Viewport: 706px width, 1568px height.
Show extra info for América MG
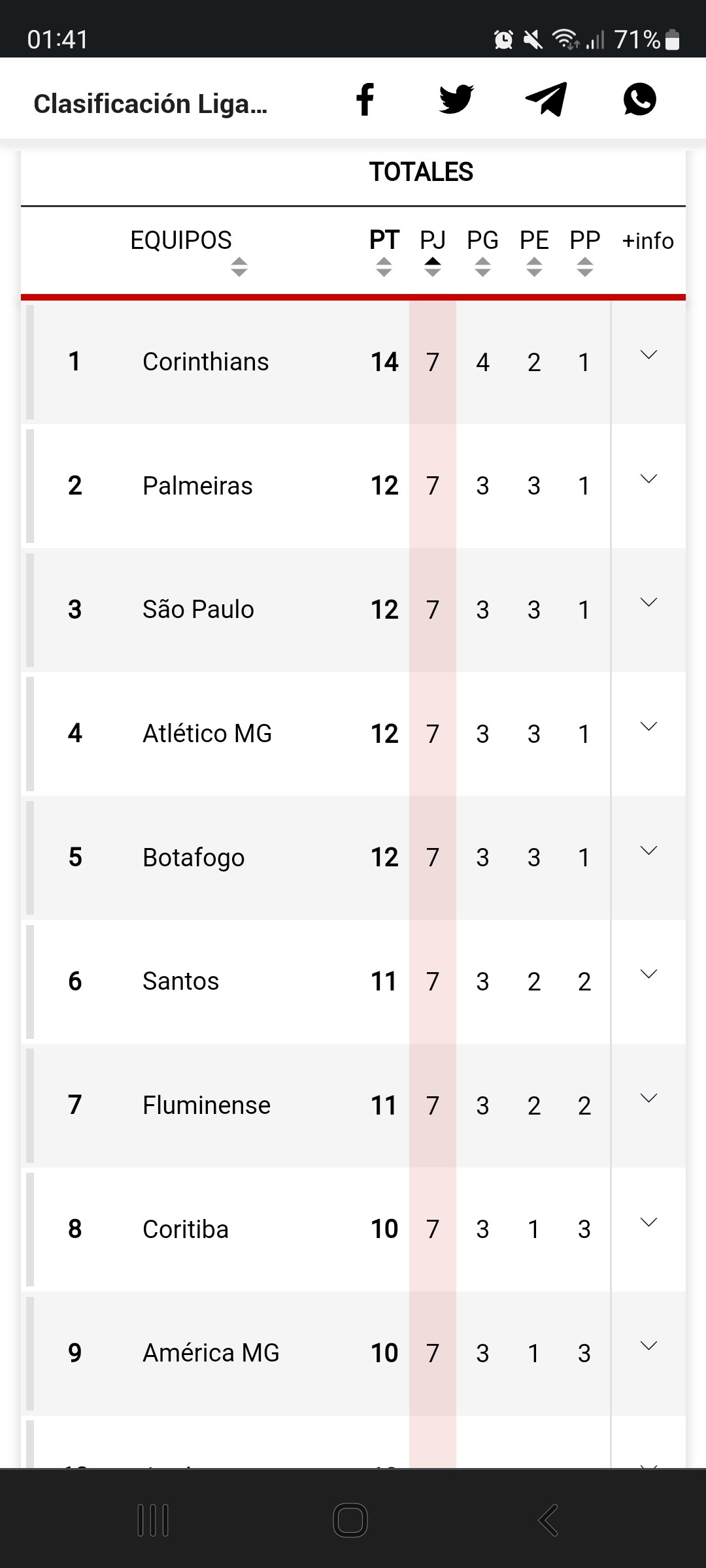tap(648, 1346)
